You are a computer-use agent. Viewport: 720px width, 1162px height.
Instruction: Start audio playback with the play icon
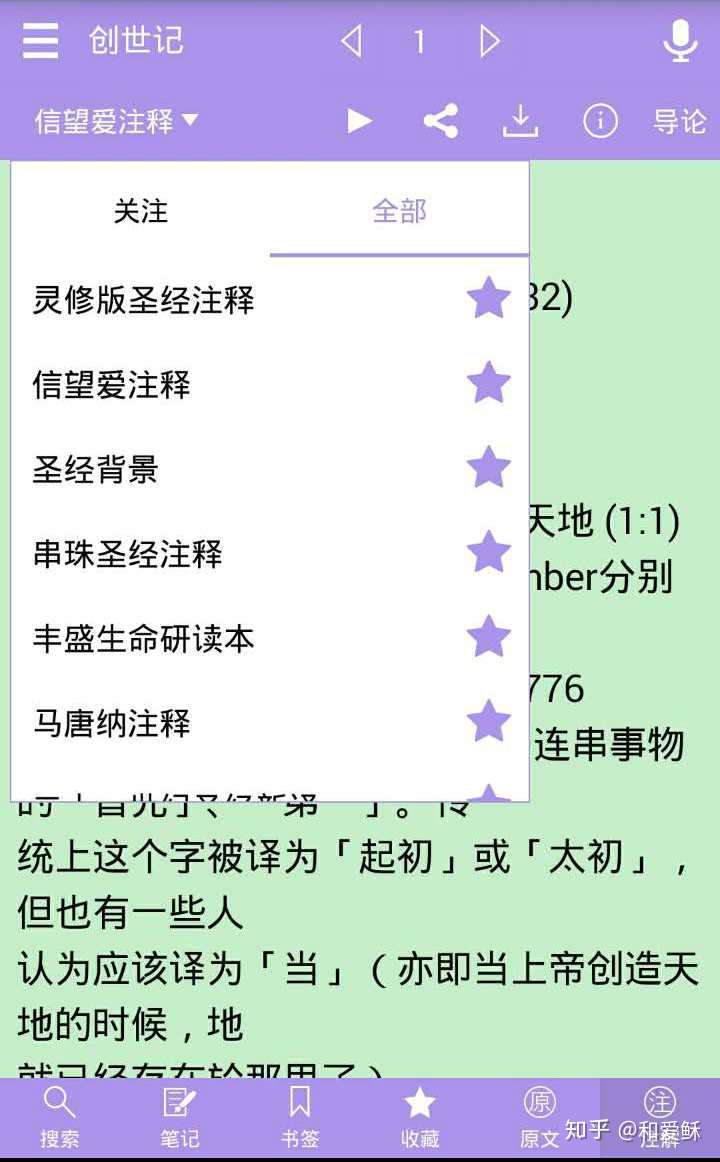(x=360, y=121)
